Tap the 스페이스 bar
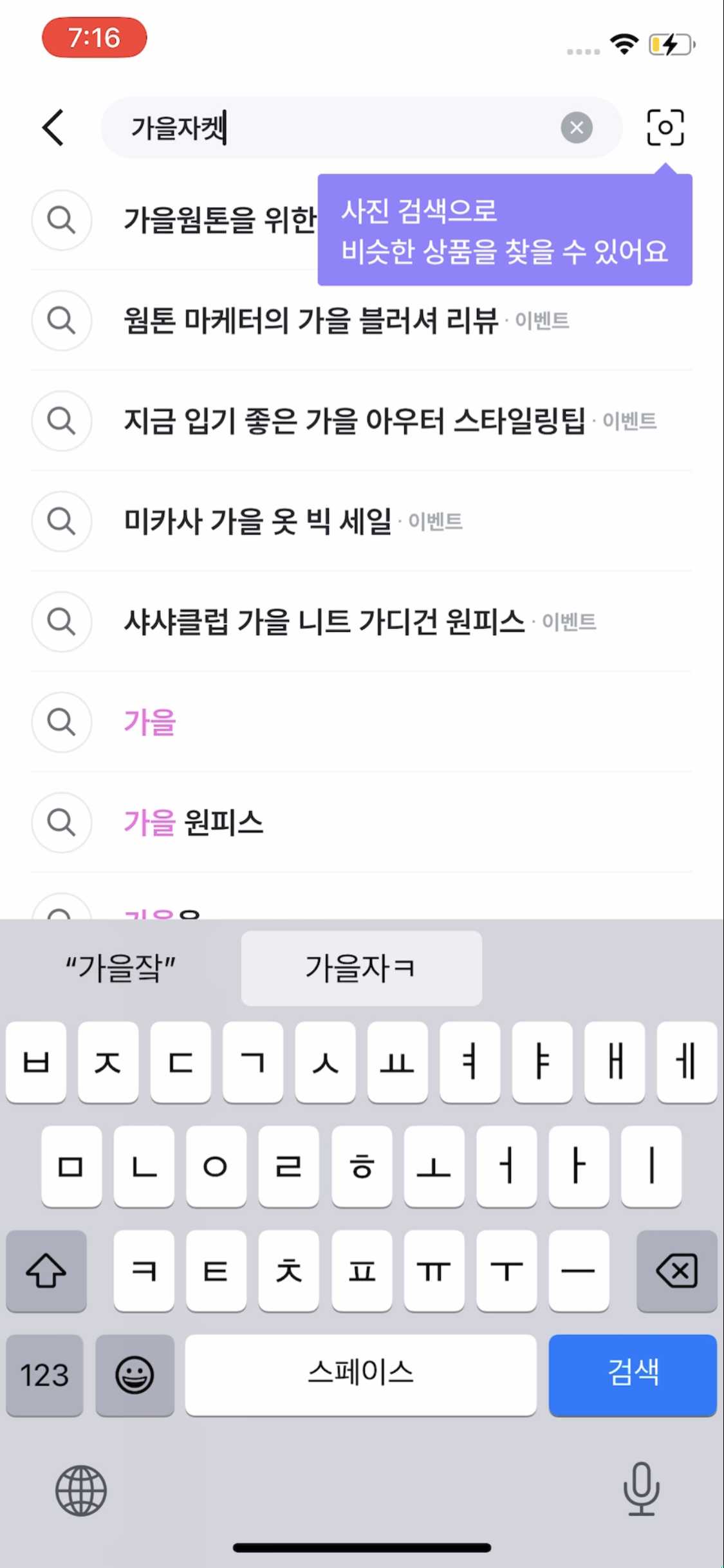 pyautogui.click(x=360, y=1374)
